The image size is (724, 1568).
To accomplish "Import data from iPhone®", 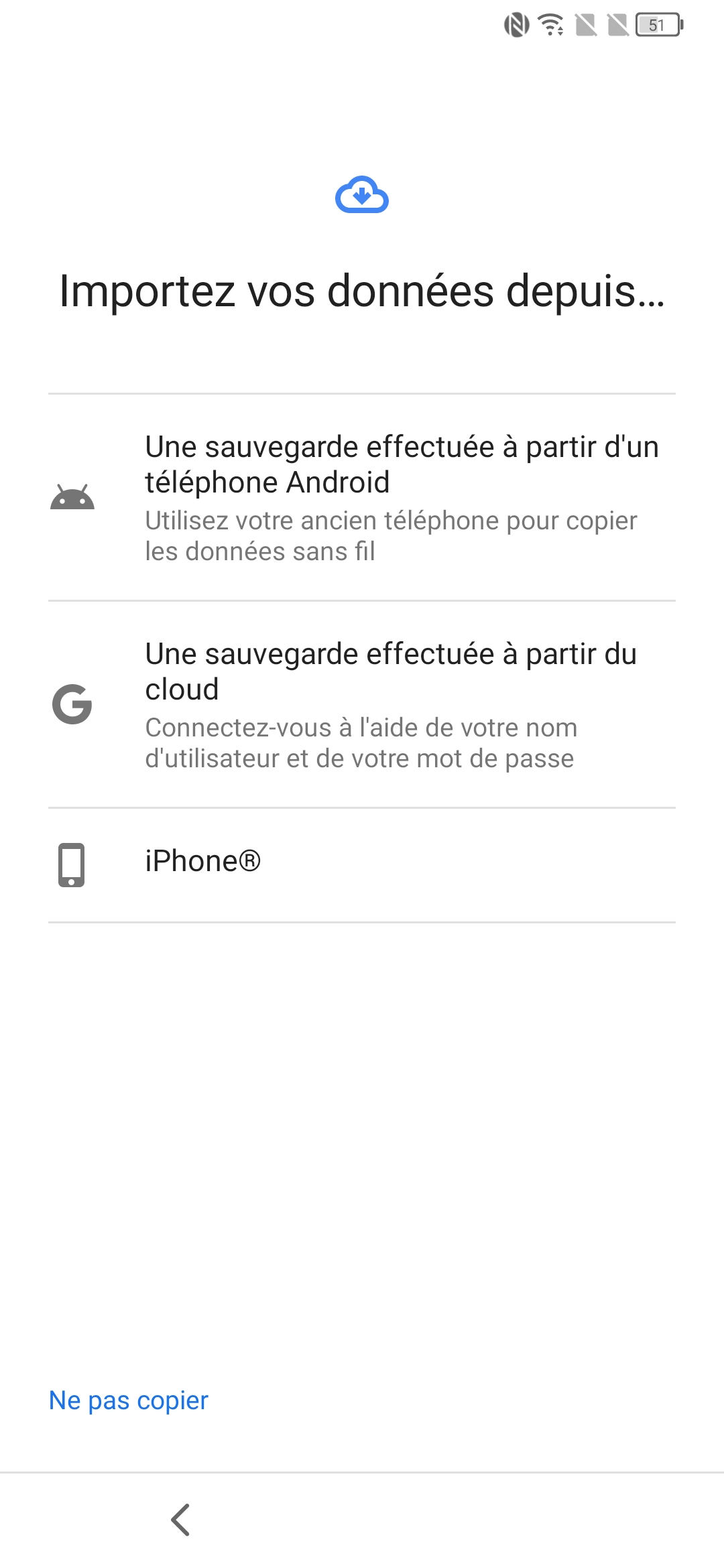I will pyautogui.click(x=362, y=864).
